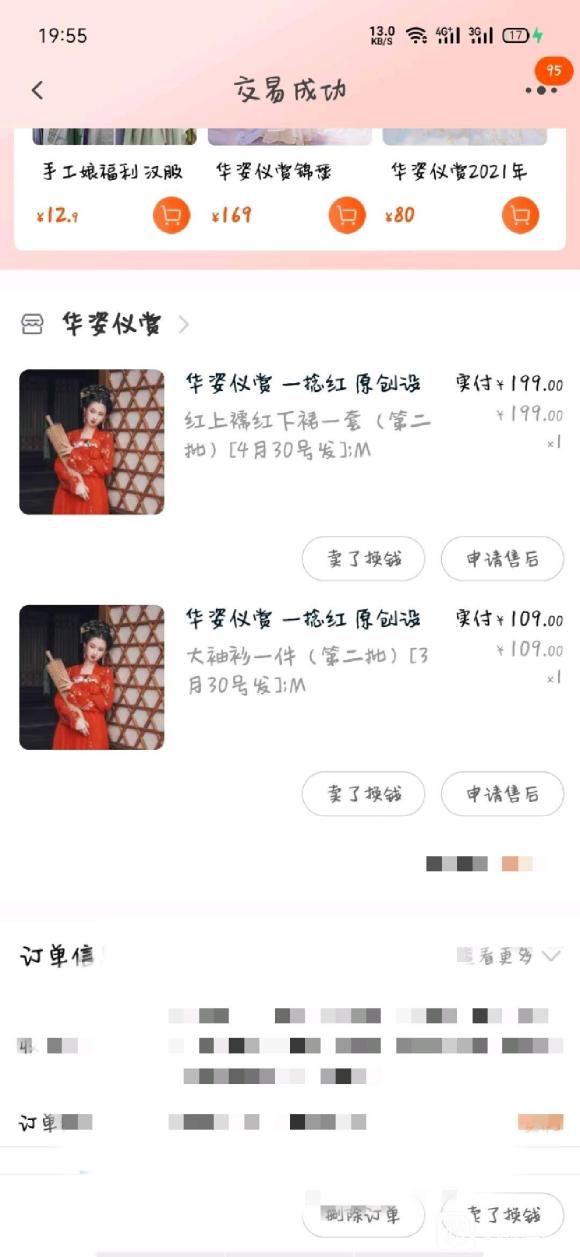Add the ¥80 华姿仪赏2021年 item to cart
580x1257 pixels.
520,215
